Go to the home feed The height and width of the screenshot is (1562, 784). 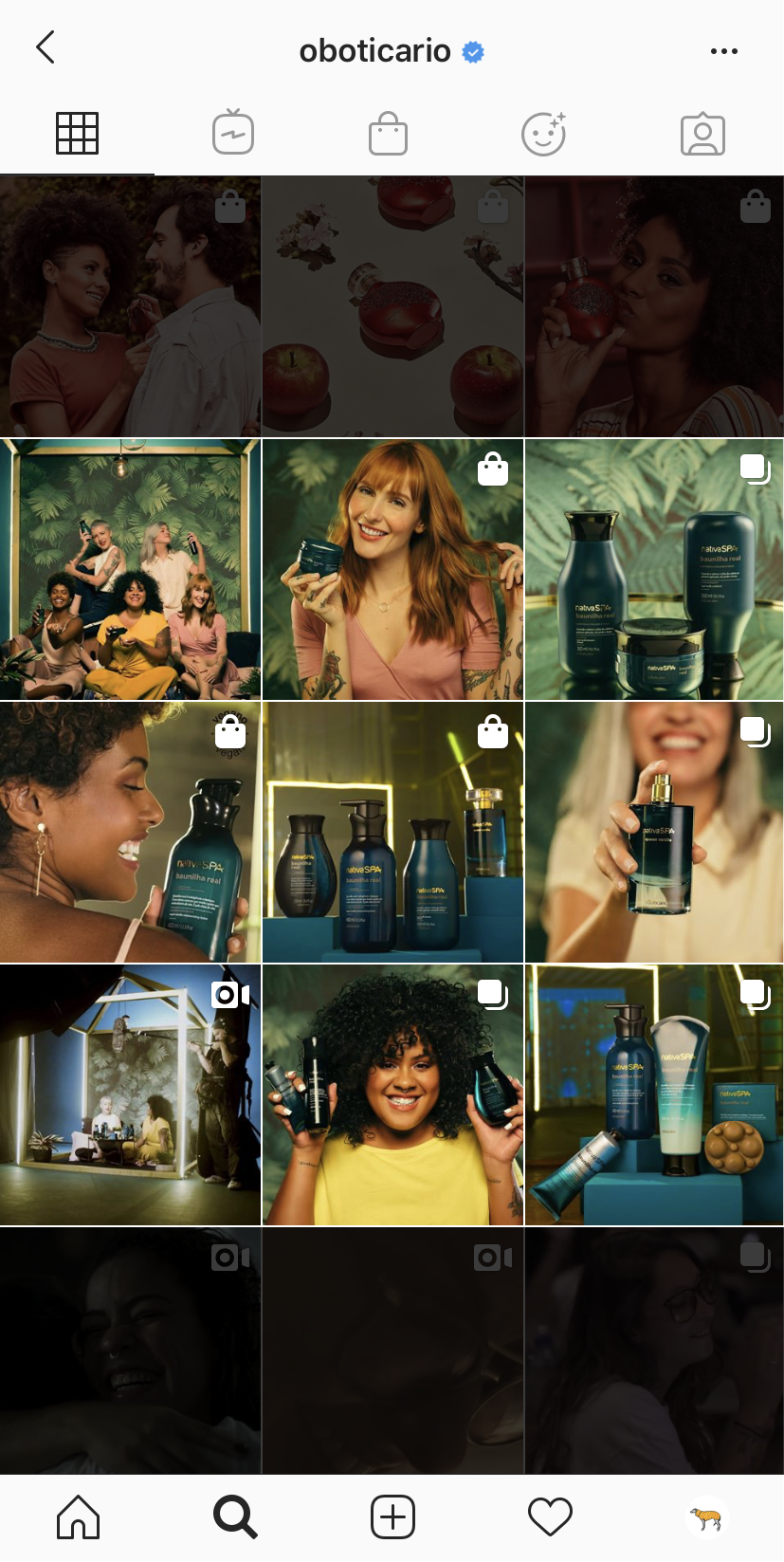(78, 1516)
